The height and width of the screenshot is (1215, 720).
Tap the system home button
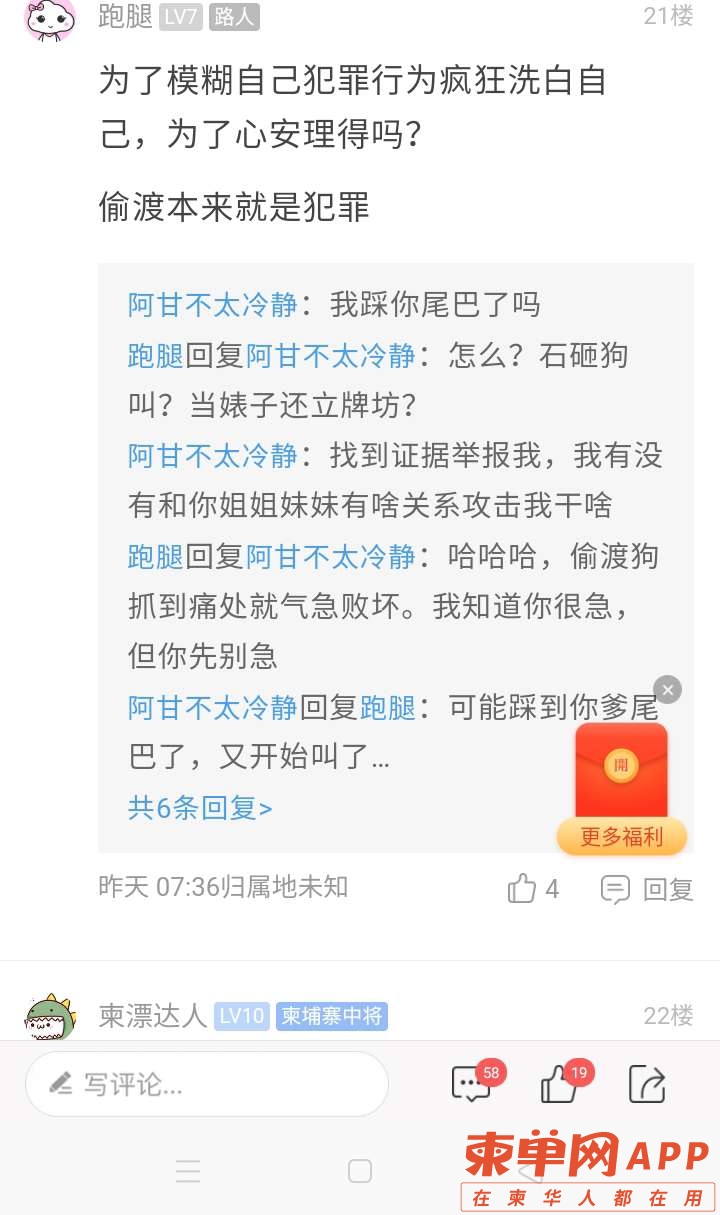360,1171
